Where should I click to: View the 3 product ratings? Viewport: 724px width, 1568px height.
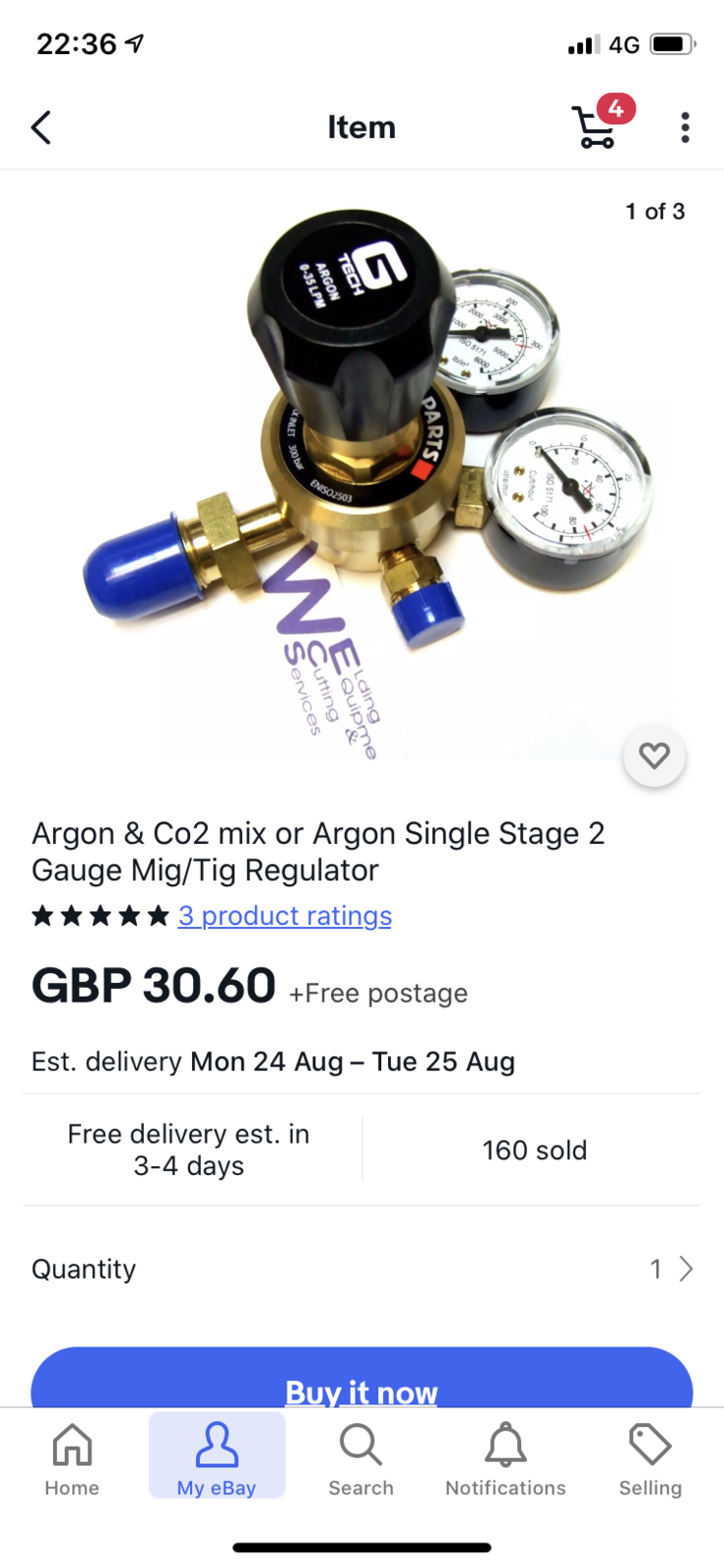[x=284, y=916]
